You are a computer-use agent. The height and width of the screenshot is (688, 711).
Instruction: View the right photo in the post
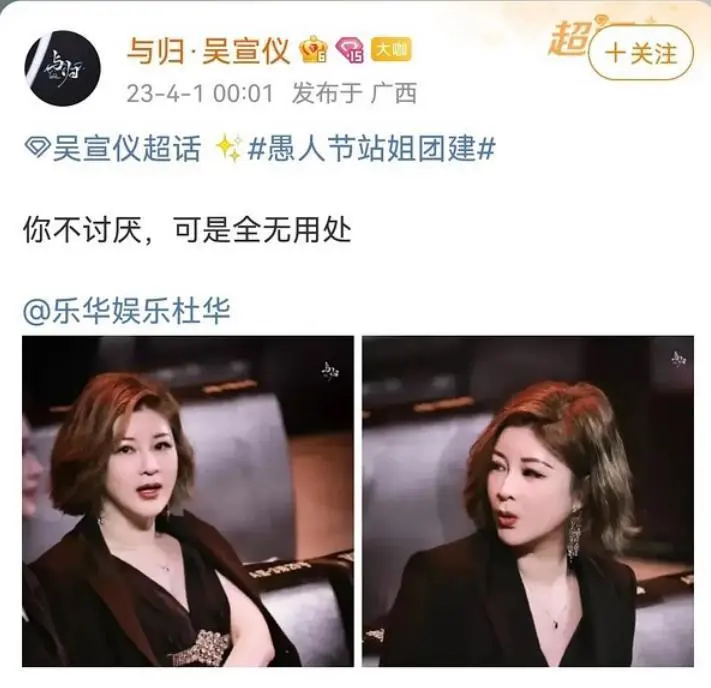point(527,500)
